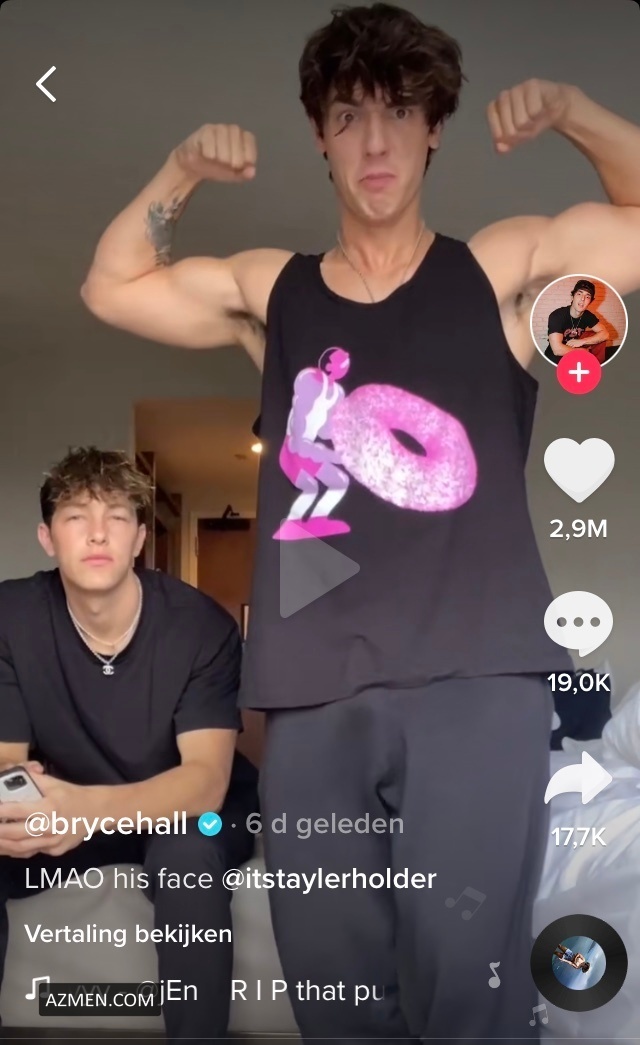Go back with the top arrow
This screenshot has height=1045, width=640.
point(46,84)
